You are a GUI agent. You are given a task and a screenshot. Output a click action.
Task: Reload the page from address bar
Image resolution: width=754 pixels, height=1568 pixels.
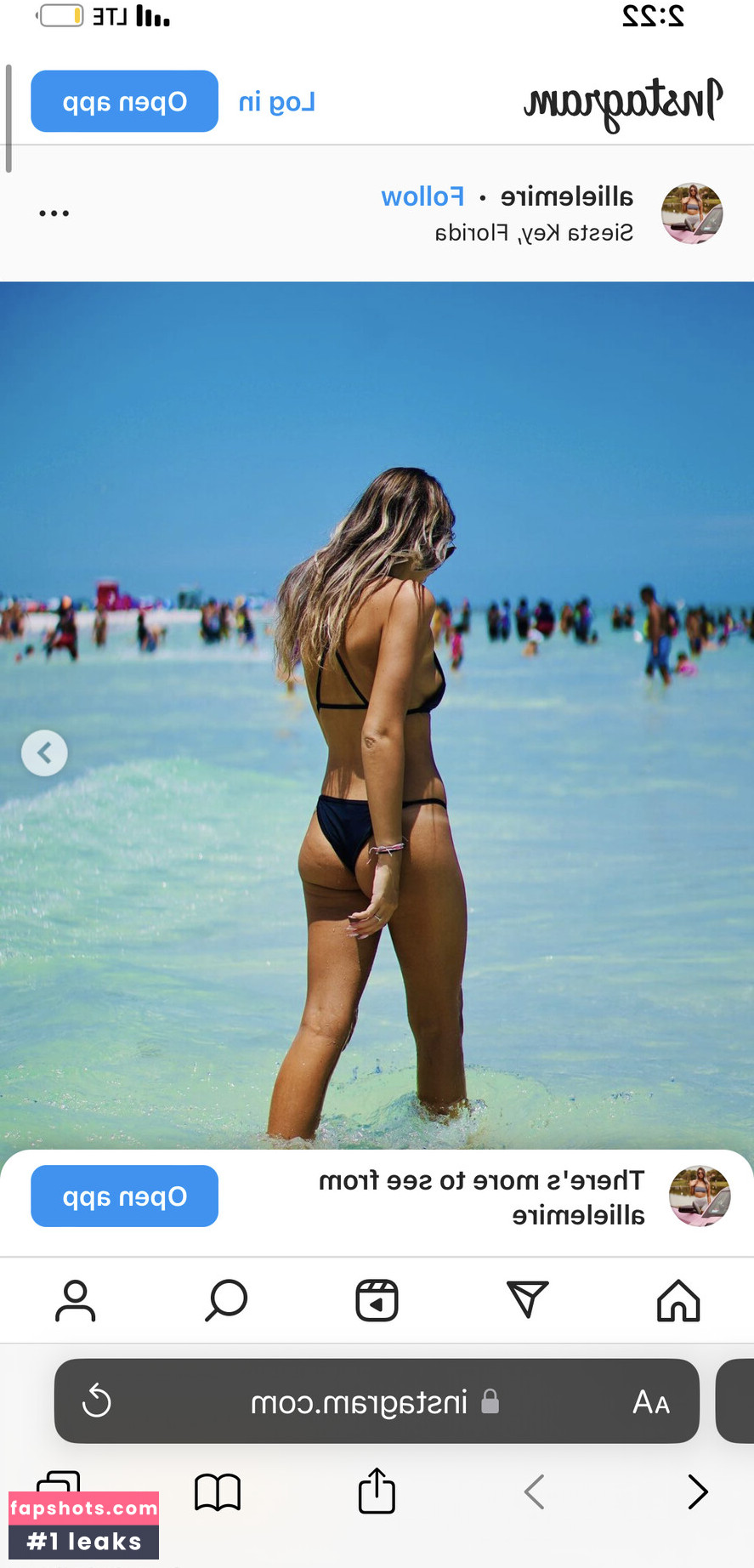click(x=97, y=1400)
